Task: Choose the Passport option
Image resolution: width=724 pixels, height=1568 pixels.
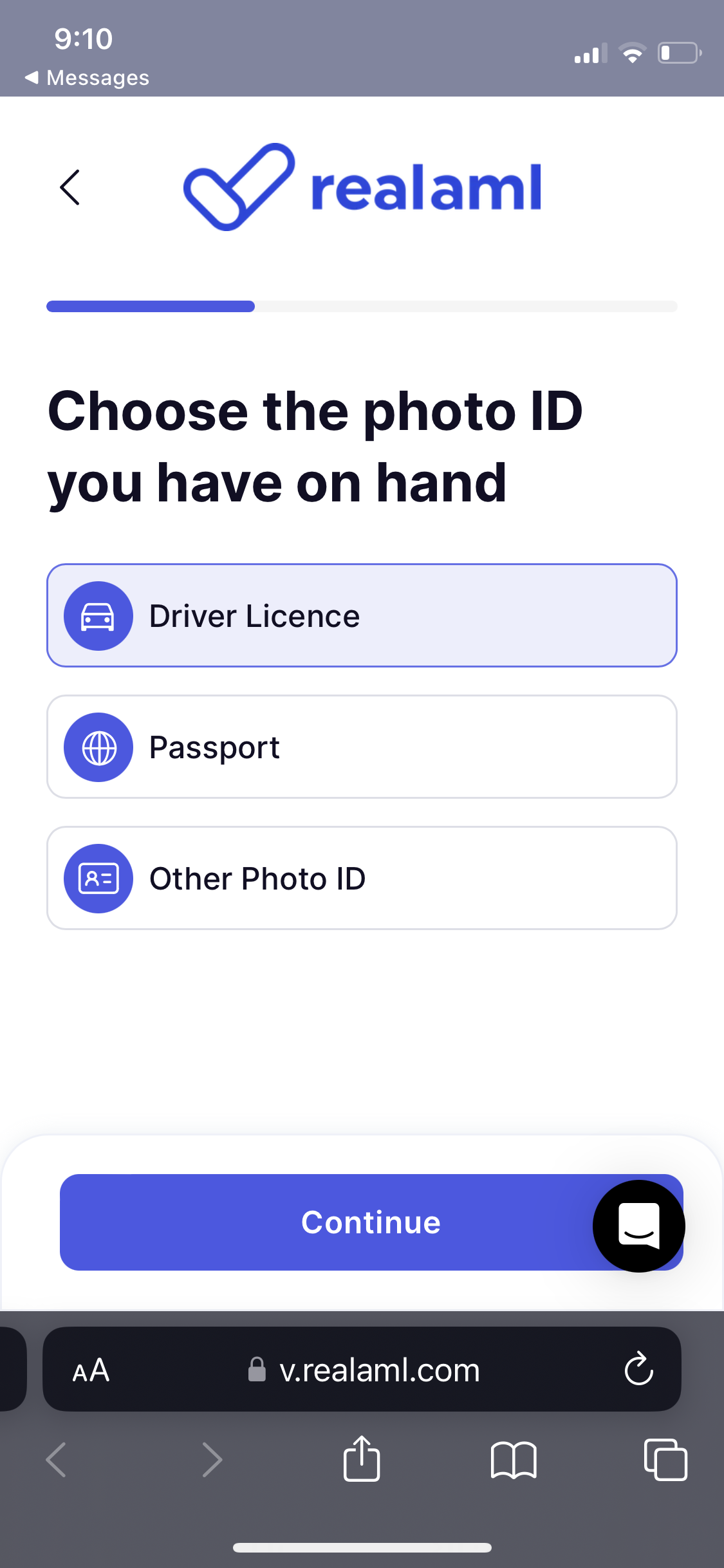Action: 362,747
